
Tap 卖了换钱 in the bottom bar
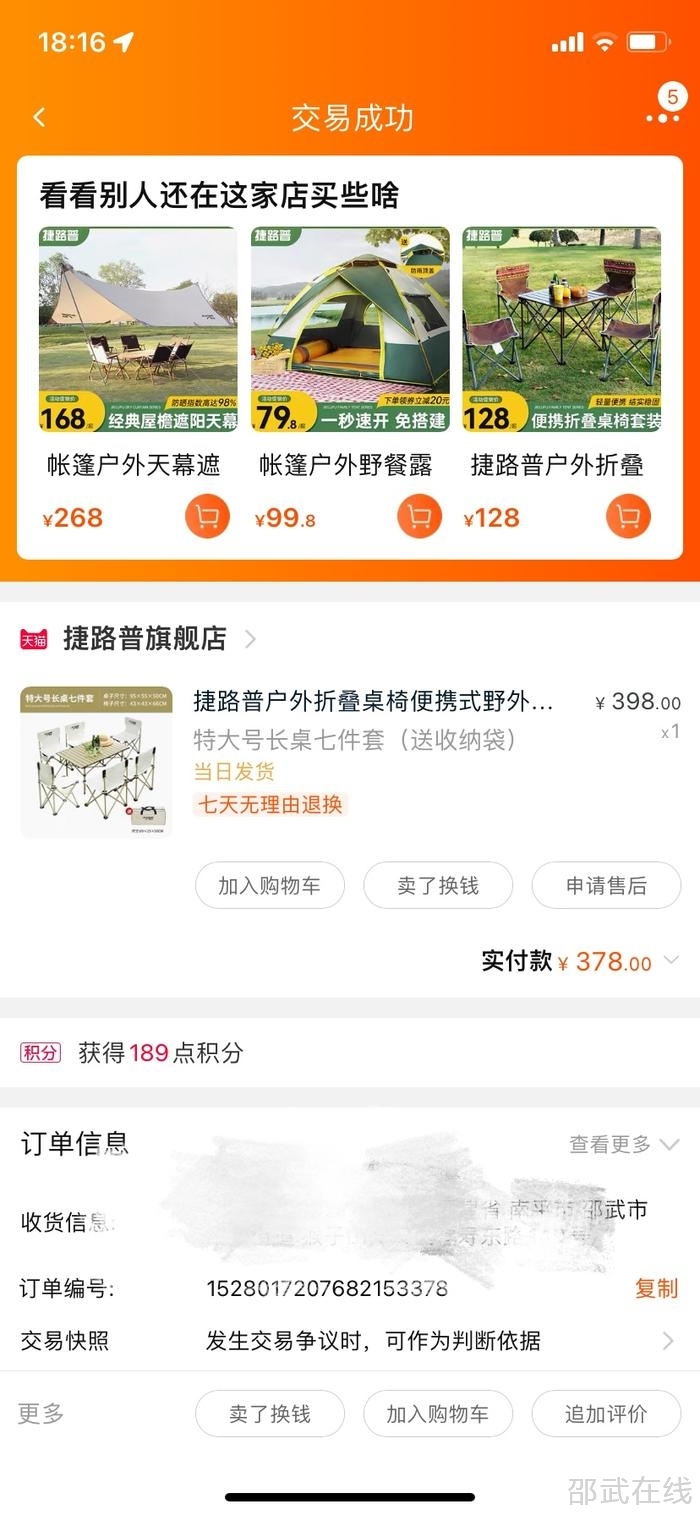tap(270, 1414)
